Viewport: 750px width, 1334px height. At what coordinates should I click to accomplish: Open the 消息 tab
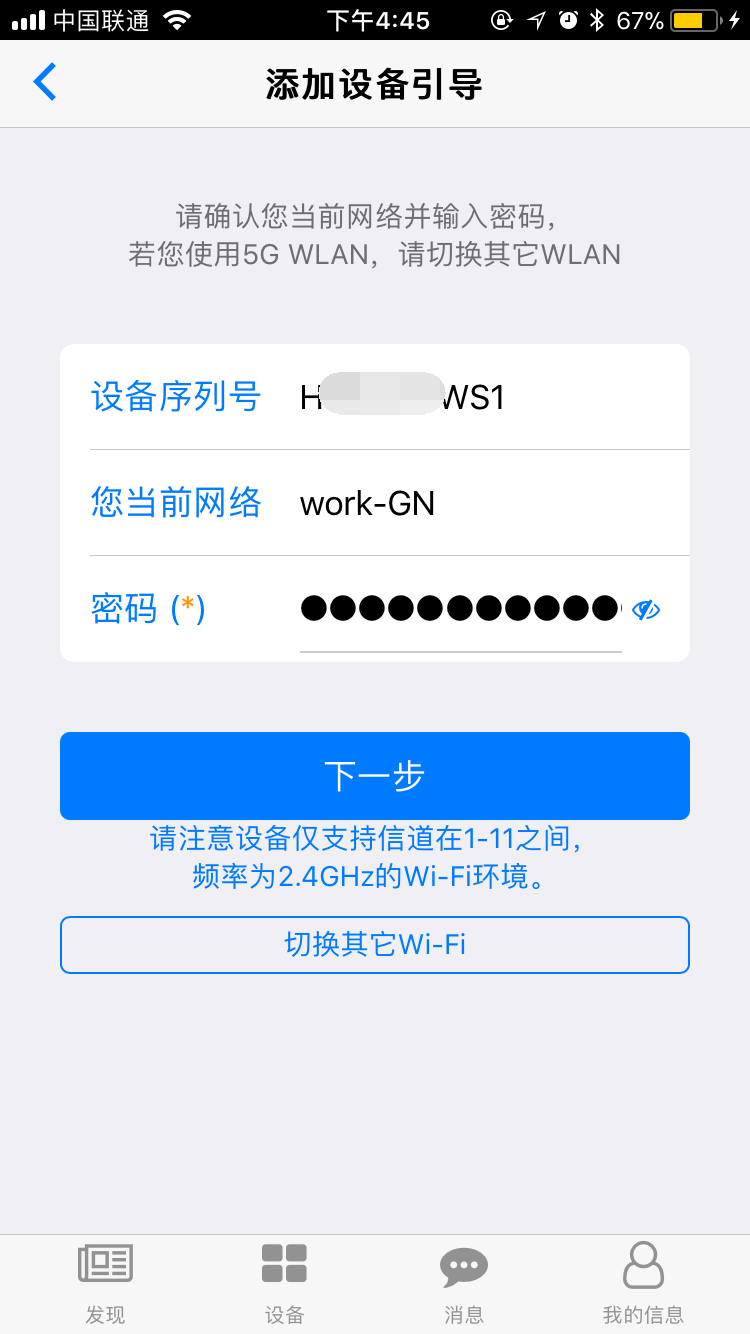coord(463,1284)
